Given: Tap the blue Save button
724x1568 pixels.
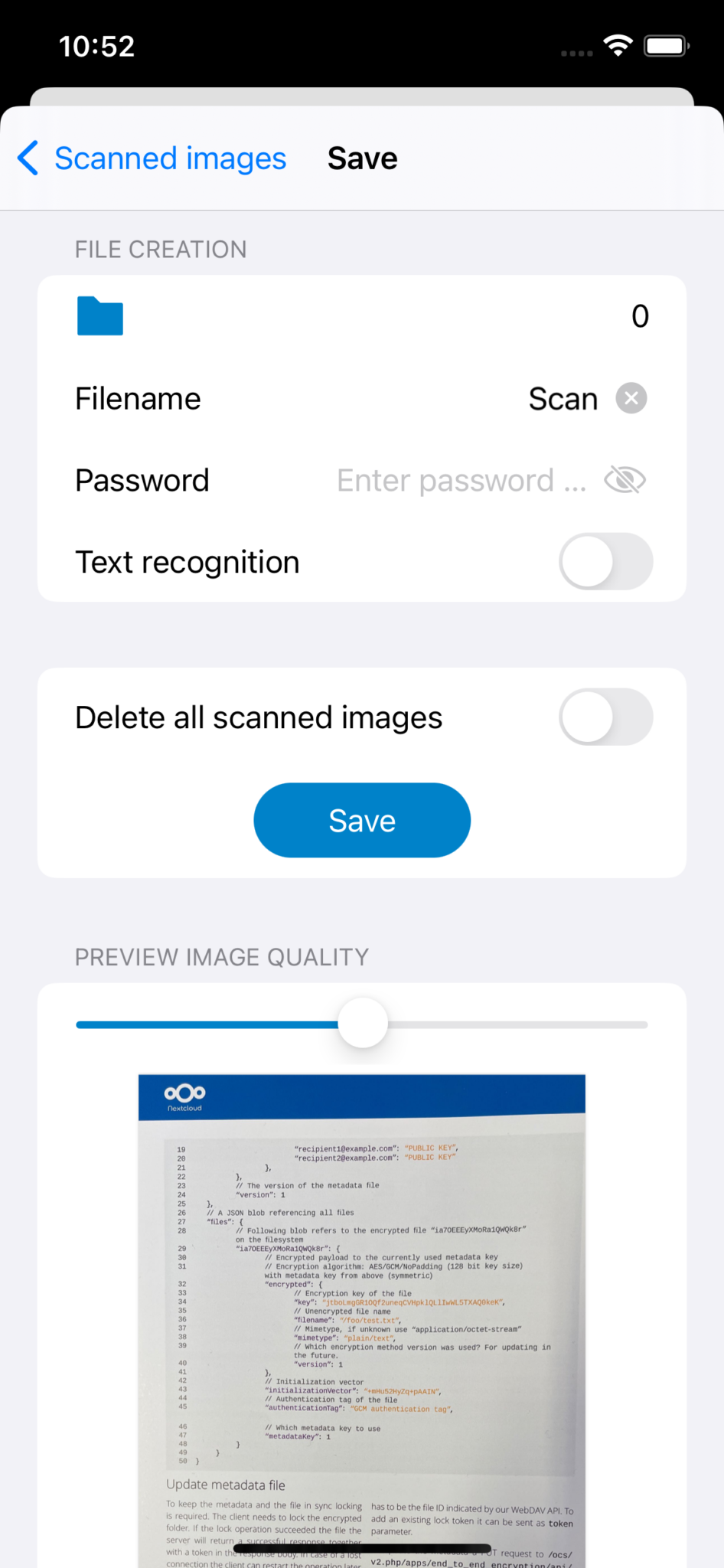Looking at the screenshot, I should click(x=362, y=819).
